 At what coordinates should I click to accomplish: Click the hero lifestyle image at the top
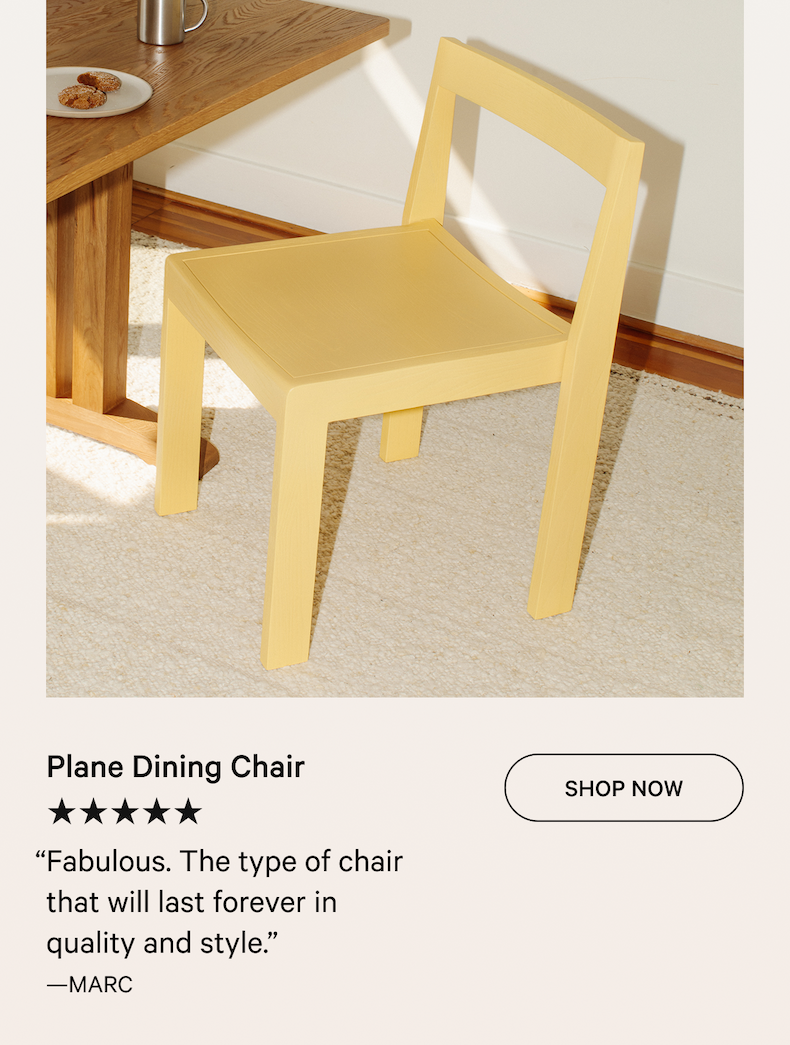coord(395,347)
